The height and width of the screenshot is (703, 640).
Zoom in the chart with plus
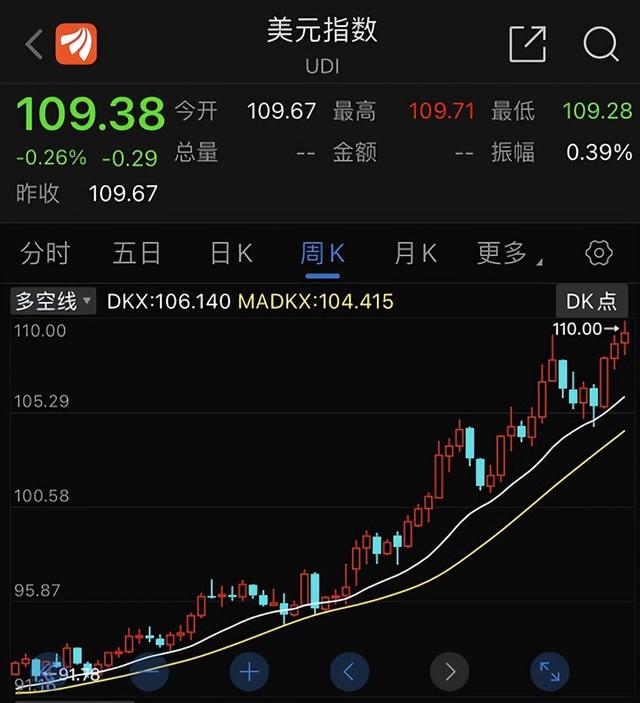(249, 671)
